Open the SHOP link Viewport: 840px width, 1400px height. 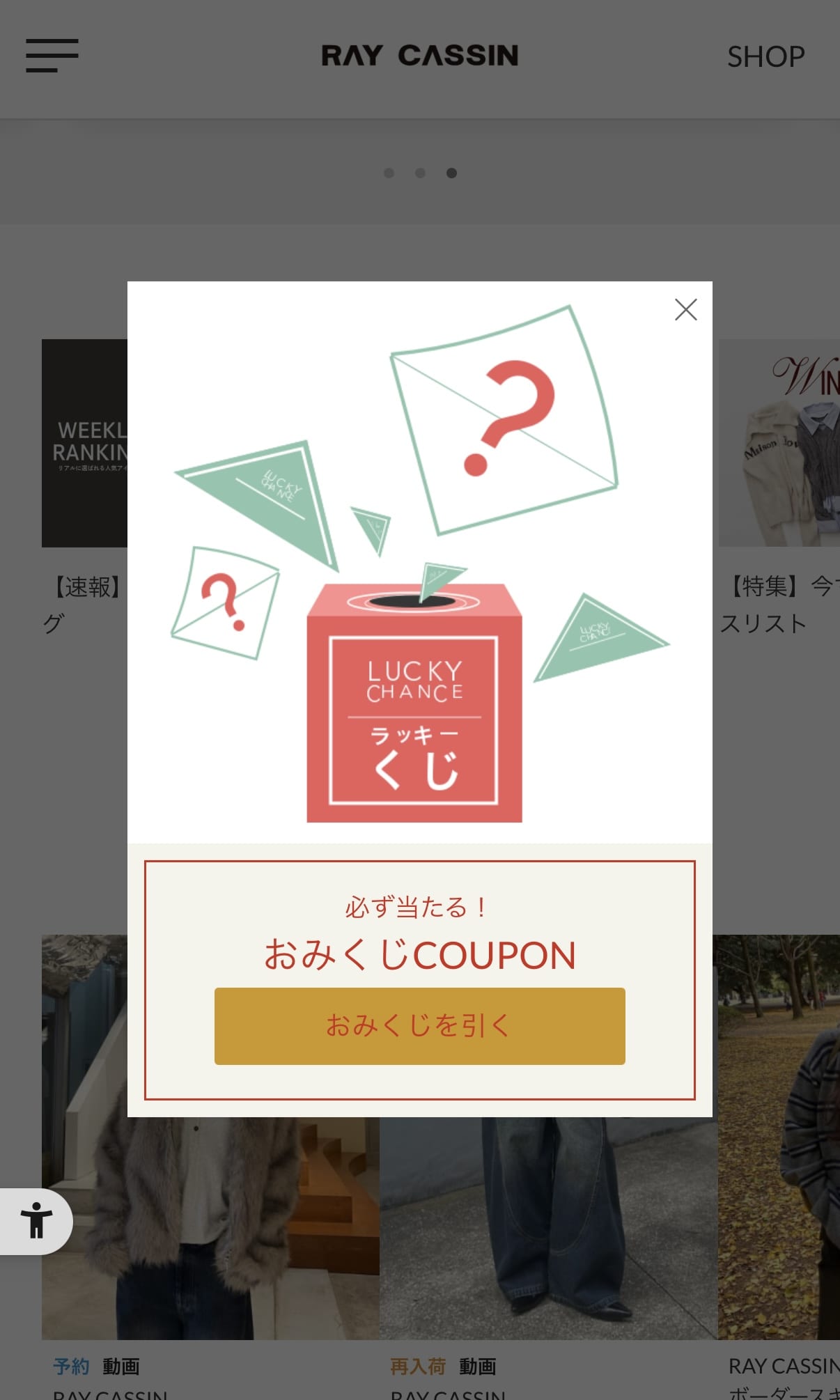765,56
